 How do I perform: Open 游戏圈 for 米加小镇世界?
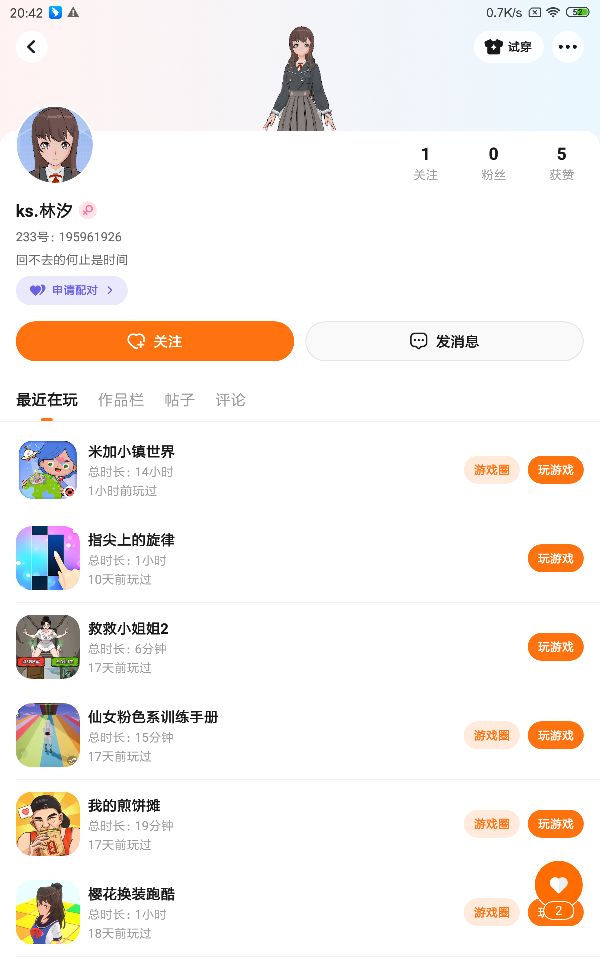pyautogui.click(x=491, y=470)
